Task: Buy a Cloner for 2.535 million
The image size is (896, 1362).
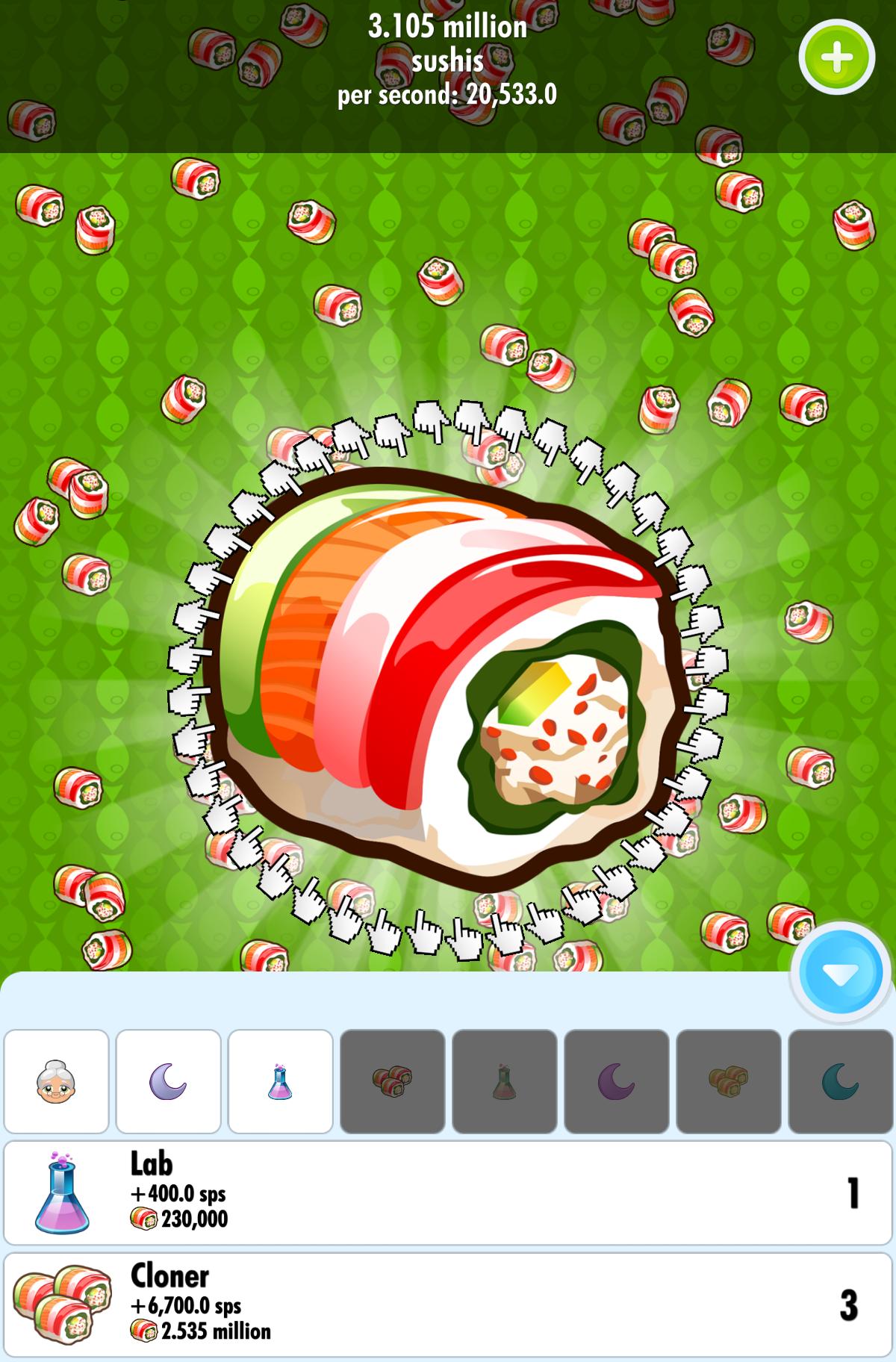Action: click(448, 1305)
